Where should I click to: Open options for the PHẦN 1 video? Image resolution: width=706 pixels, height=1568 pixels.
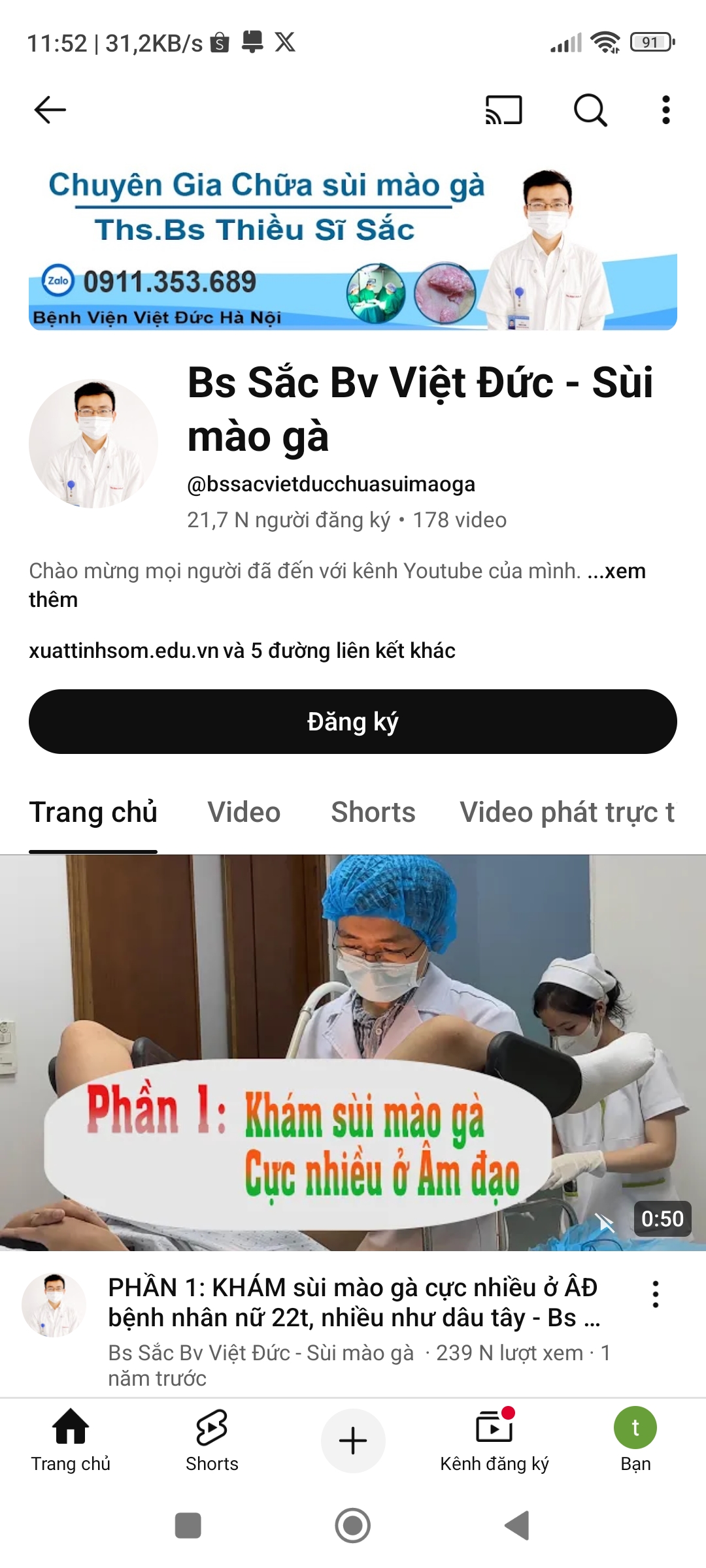pos(655,1294)
